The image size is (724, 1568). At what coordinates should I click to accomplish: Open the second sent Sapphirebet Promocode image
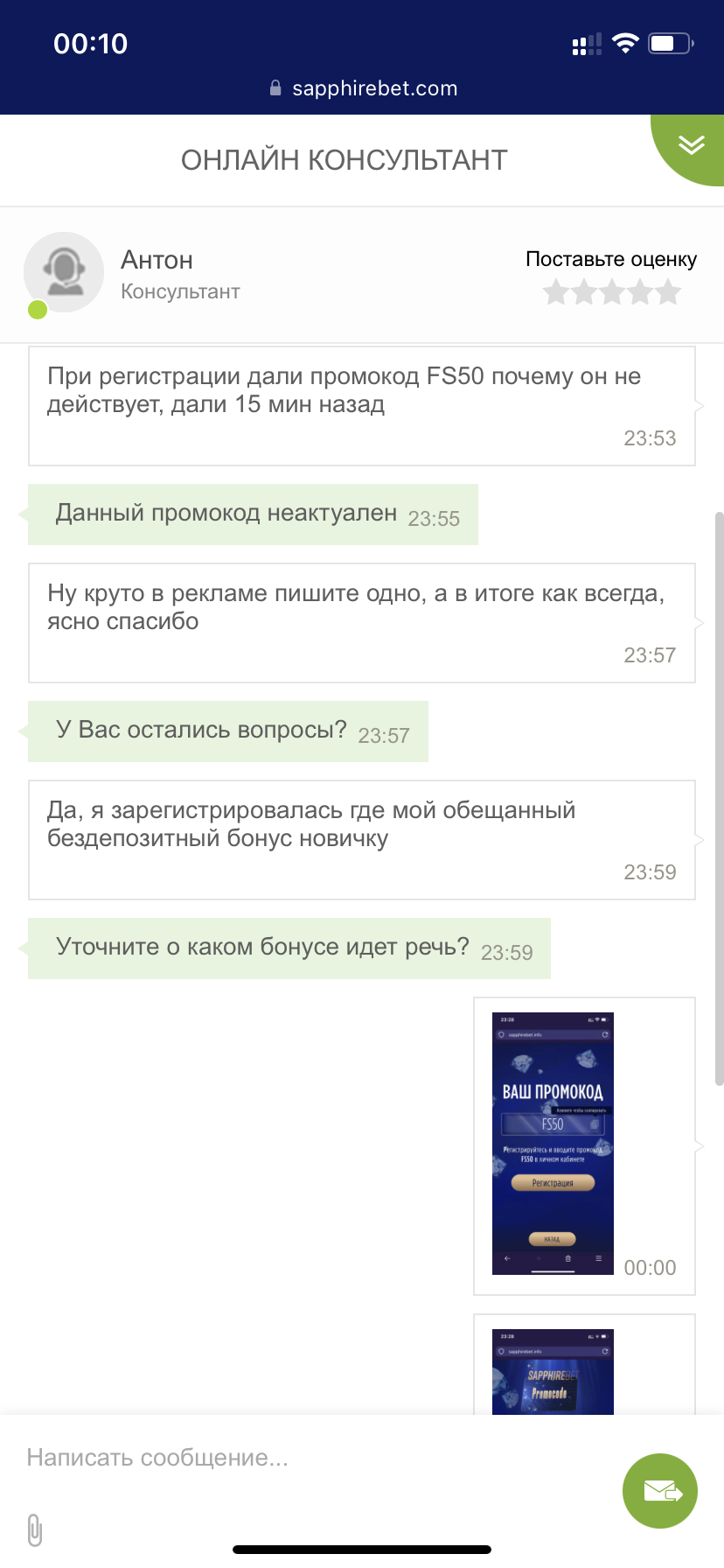(x=553, y=1371)
